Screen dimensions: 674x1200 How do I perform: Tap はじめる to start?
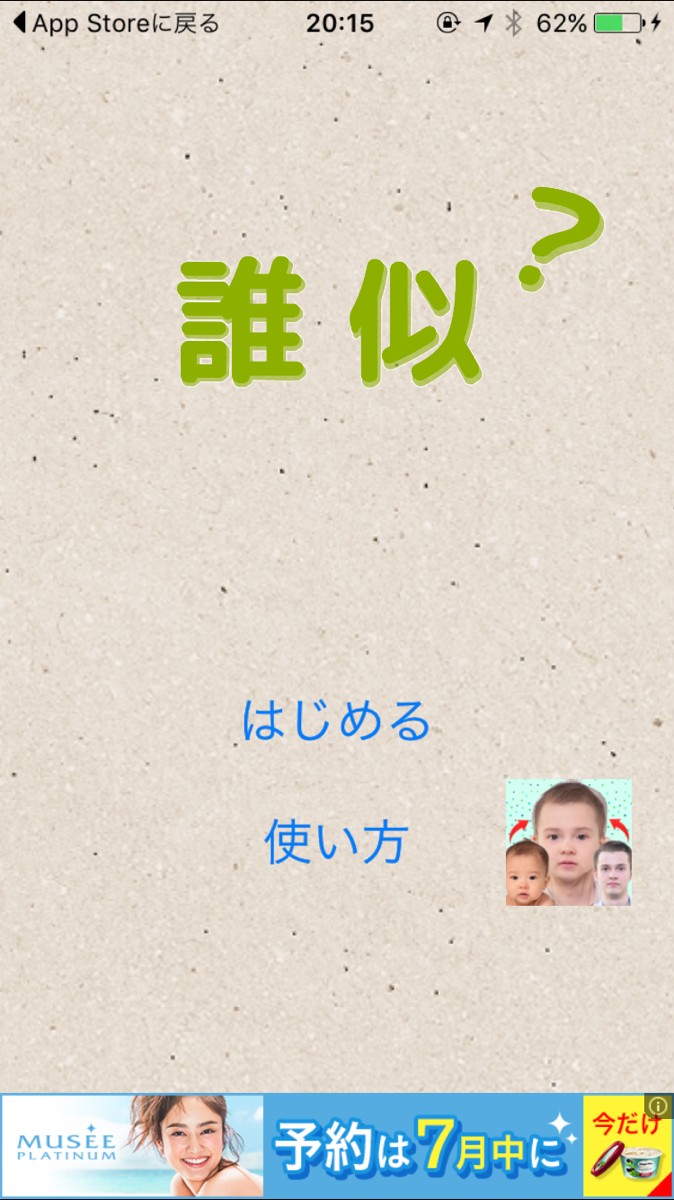tap(336, 721)
